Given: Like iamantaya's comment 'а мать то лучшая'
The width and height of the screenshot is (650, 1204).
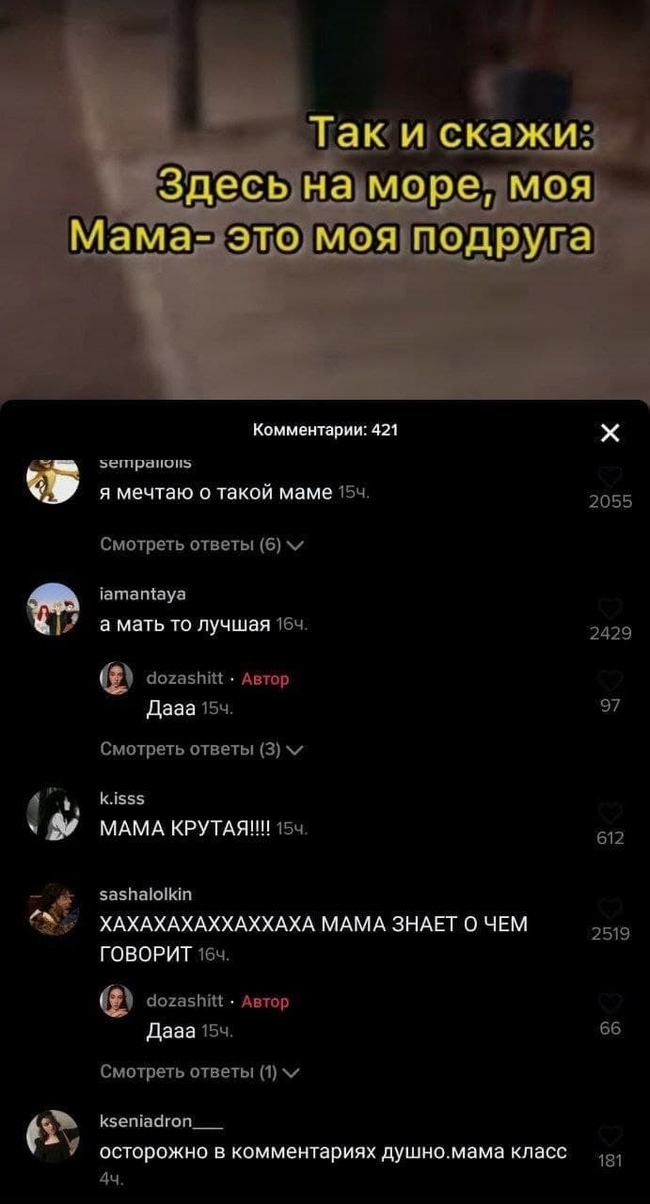Looking at the screenshot, I should pyautogui.click(x=610, y=608).
